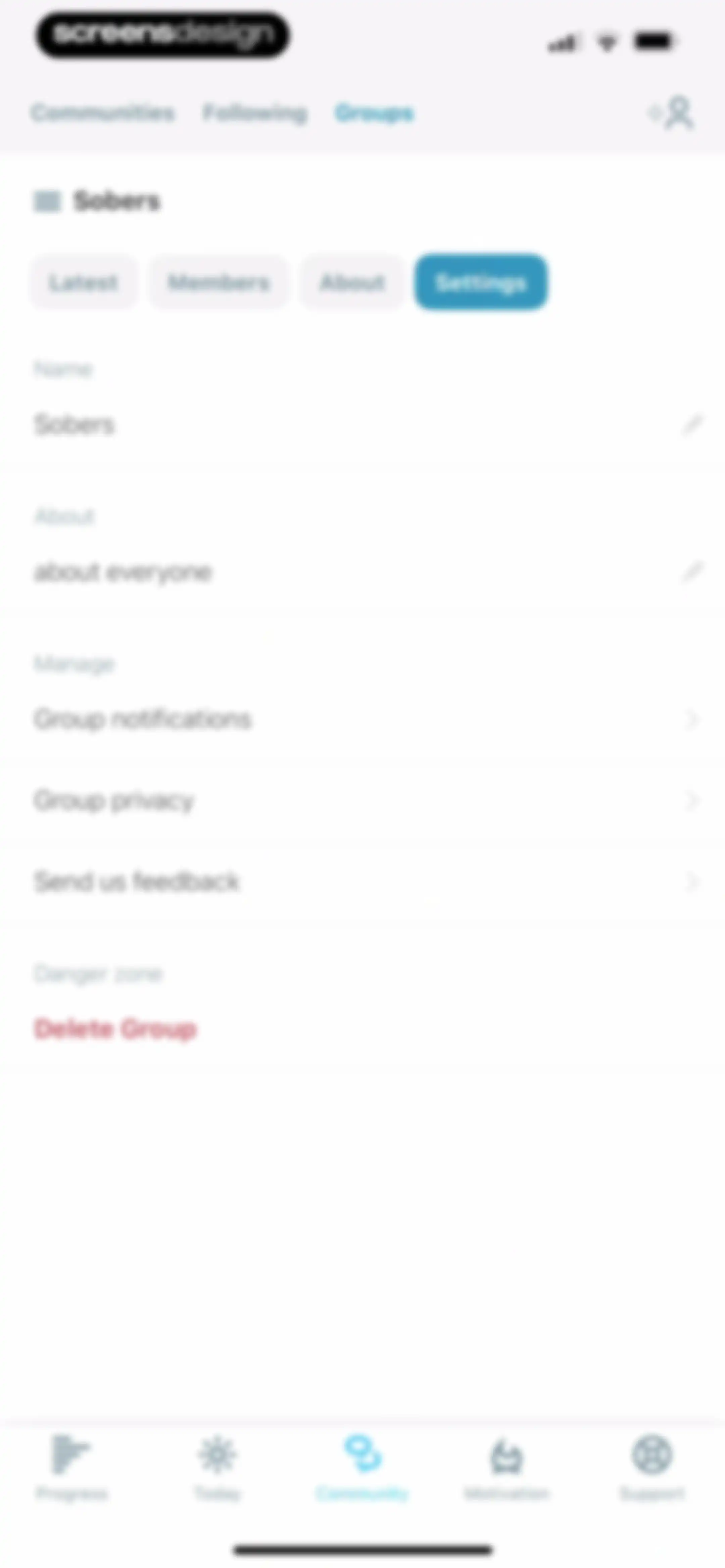Select the Settings chip
The width and height of the screenshot is (725, 1568).
[x=481, y=282]
